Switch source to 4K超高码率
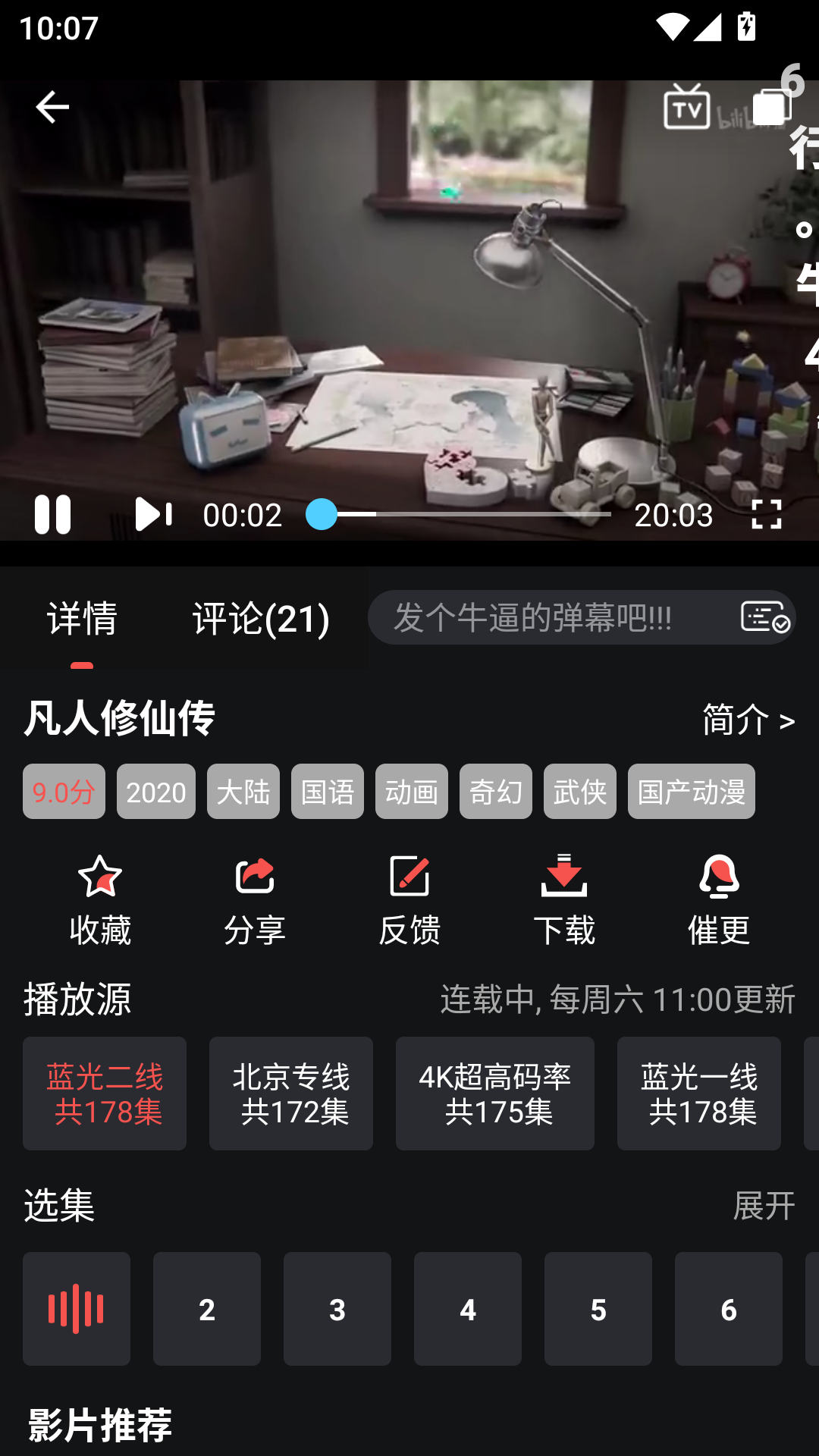819x1456 pixels. 494,1094
